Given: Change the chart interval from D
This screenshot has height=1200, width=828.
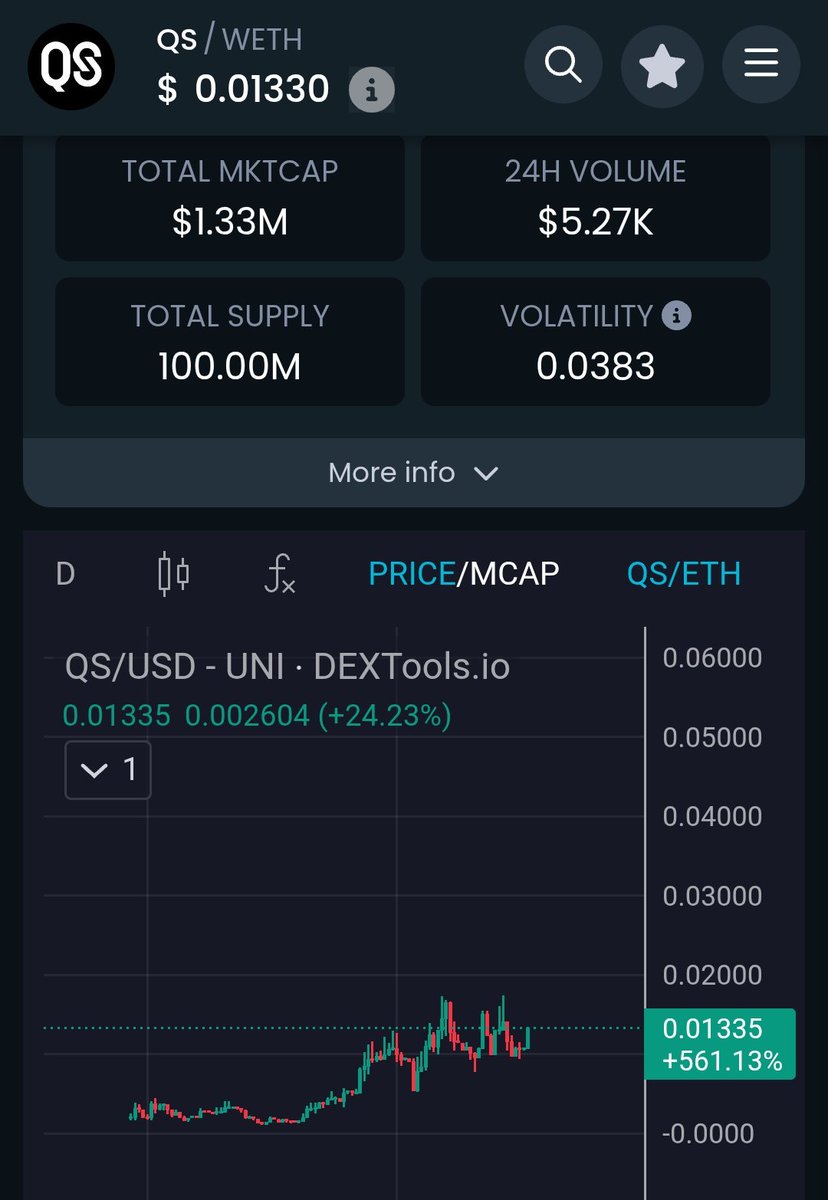Looking at the screenshot, I should 66,574.
